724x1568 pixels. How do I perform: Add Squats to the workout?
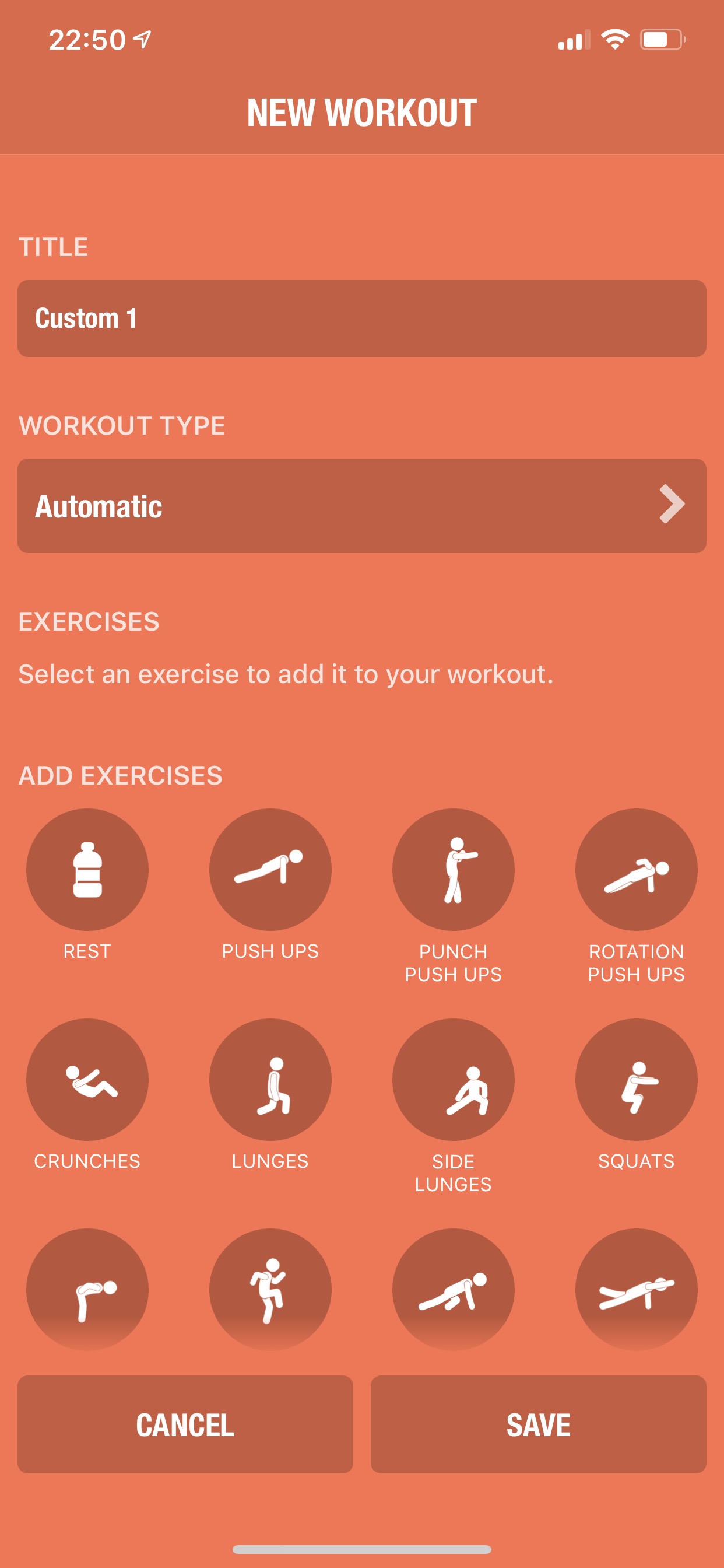[x=637, y=1079]
